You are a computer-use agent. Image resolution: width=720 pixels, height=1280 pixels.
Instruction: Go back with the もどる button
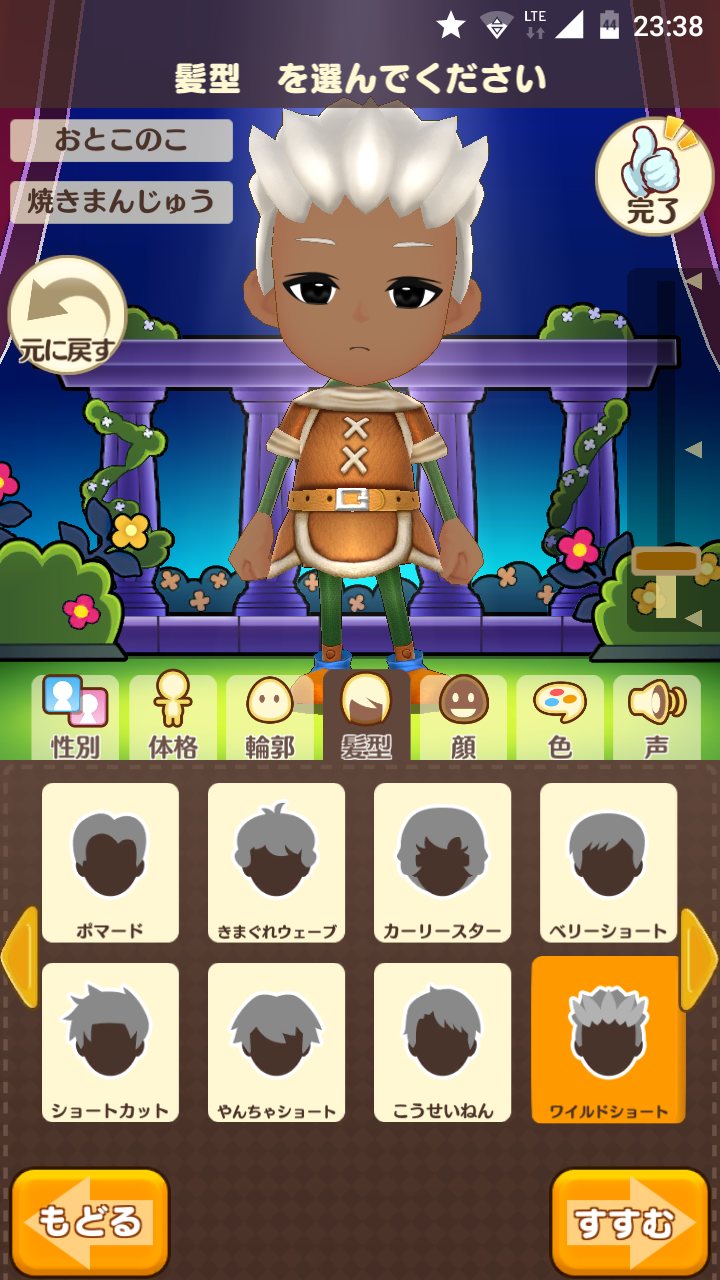pos(90,1222)
